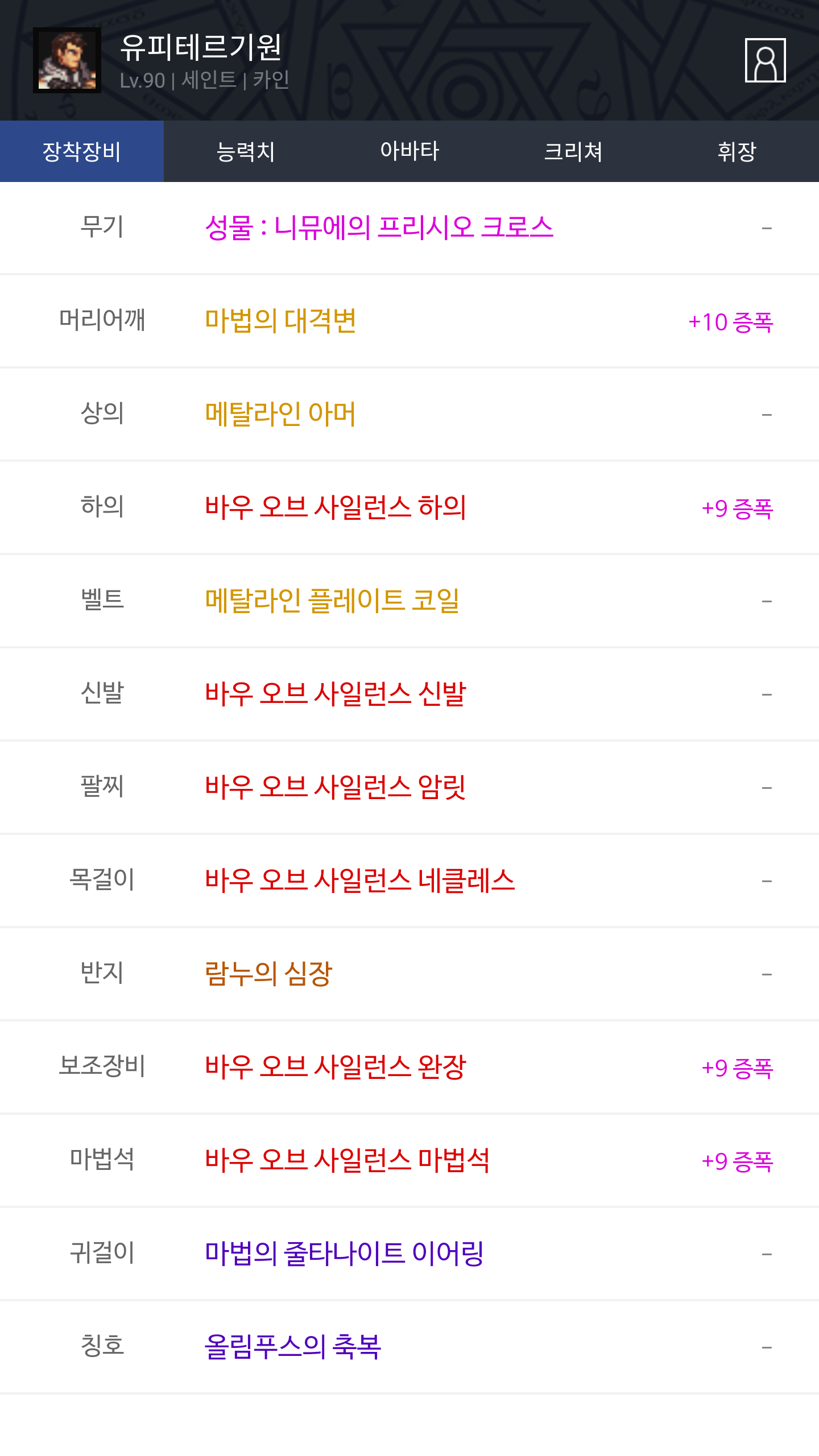View 바우 오브 사일런스 하의
819x1456 pixels.
click(336, 507)
